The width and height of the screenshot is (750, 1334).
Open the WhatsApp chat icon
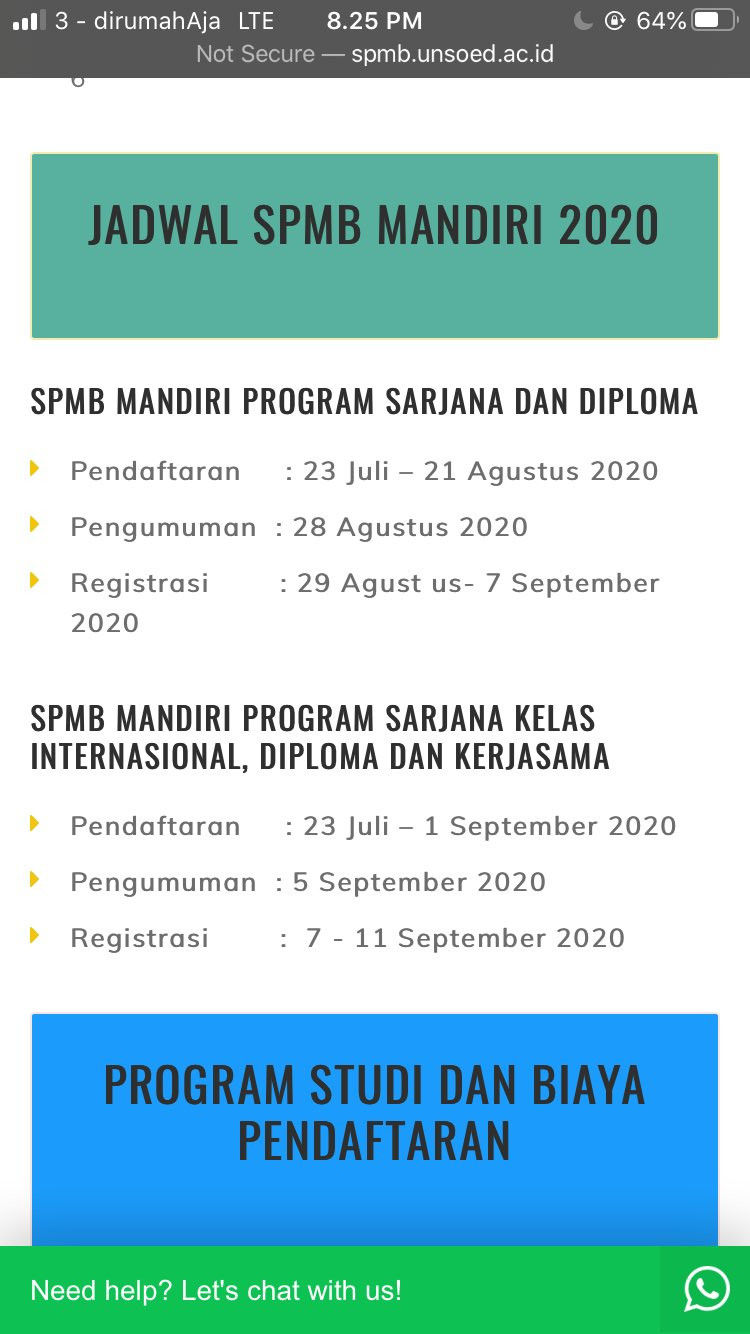pyautogui.click(x=706, y=1290)
